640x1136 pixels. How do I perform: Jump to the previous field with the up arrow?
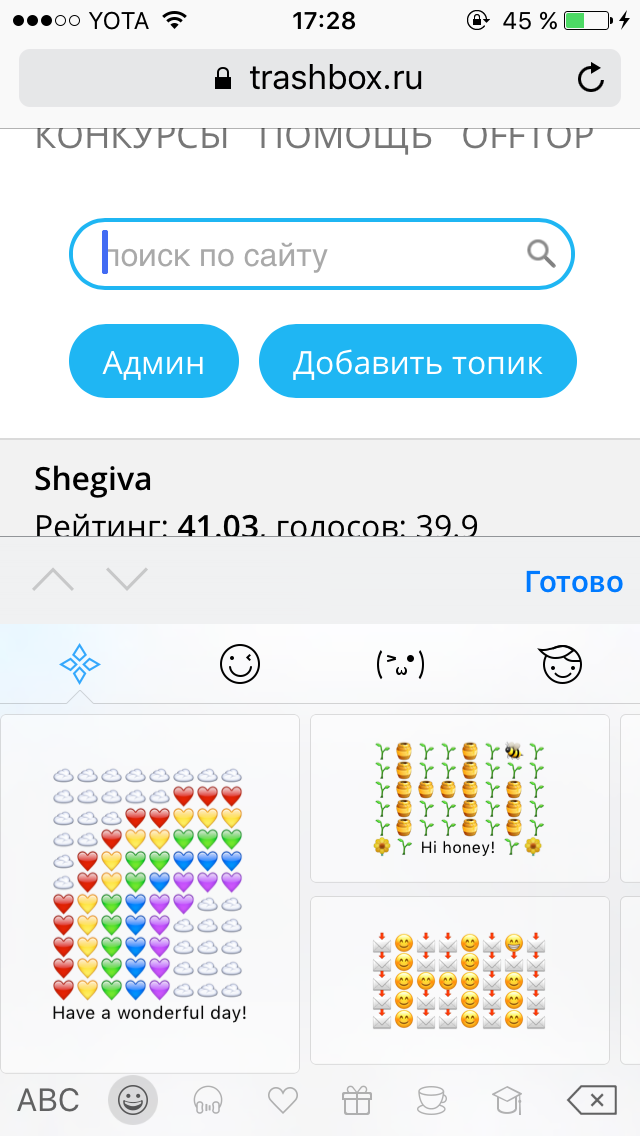pyautogui.click(x=53, y=580)
